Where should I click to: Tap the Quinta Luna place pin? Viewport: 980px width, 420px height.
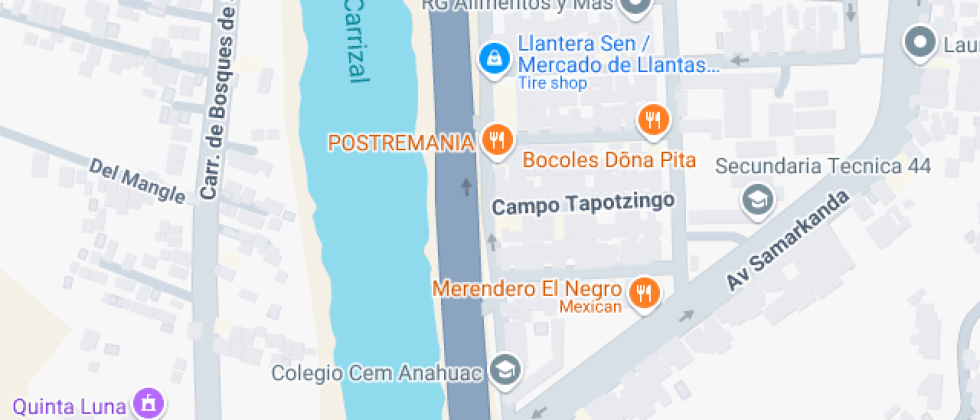[x=148, y=403]
